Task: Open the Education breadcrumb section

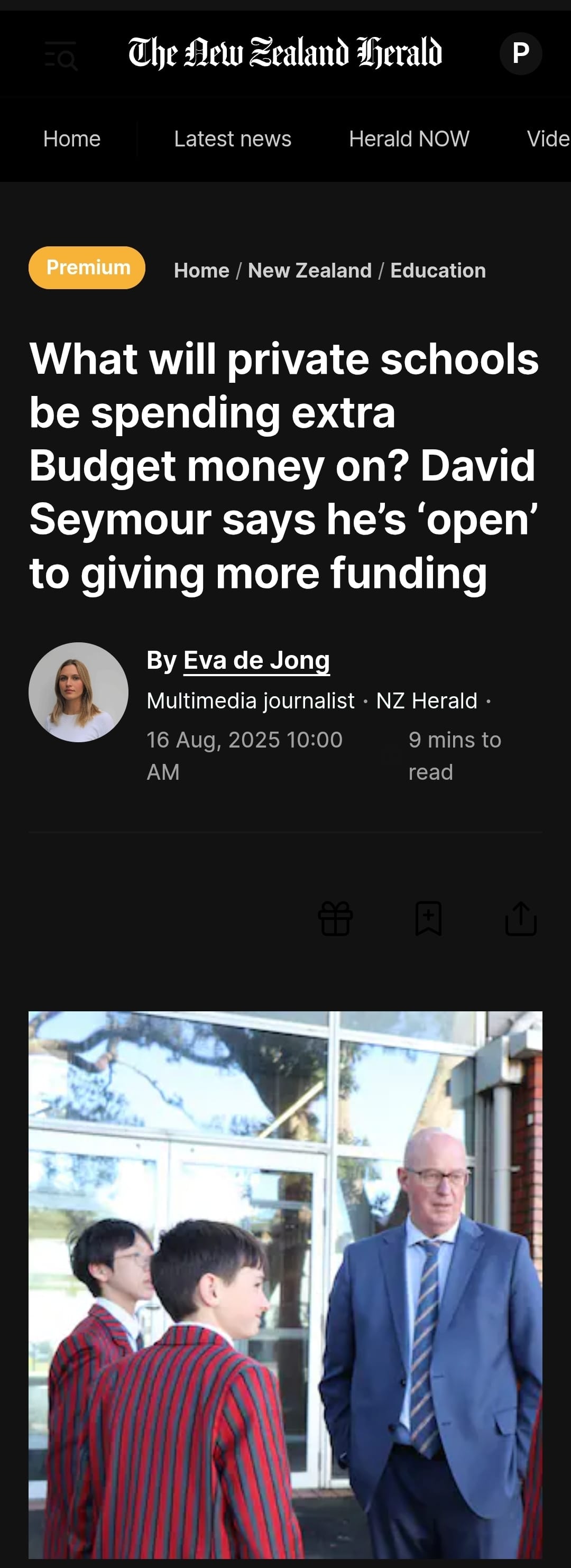Action: [438, 270]
